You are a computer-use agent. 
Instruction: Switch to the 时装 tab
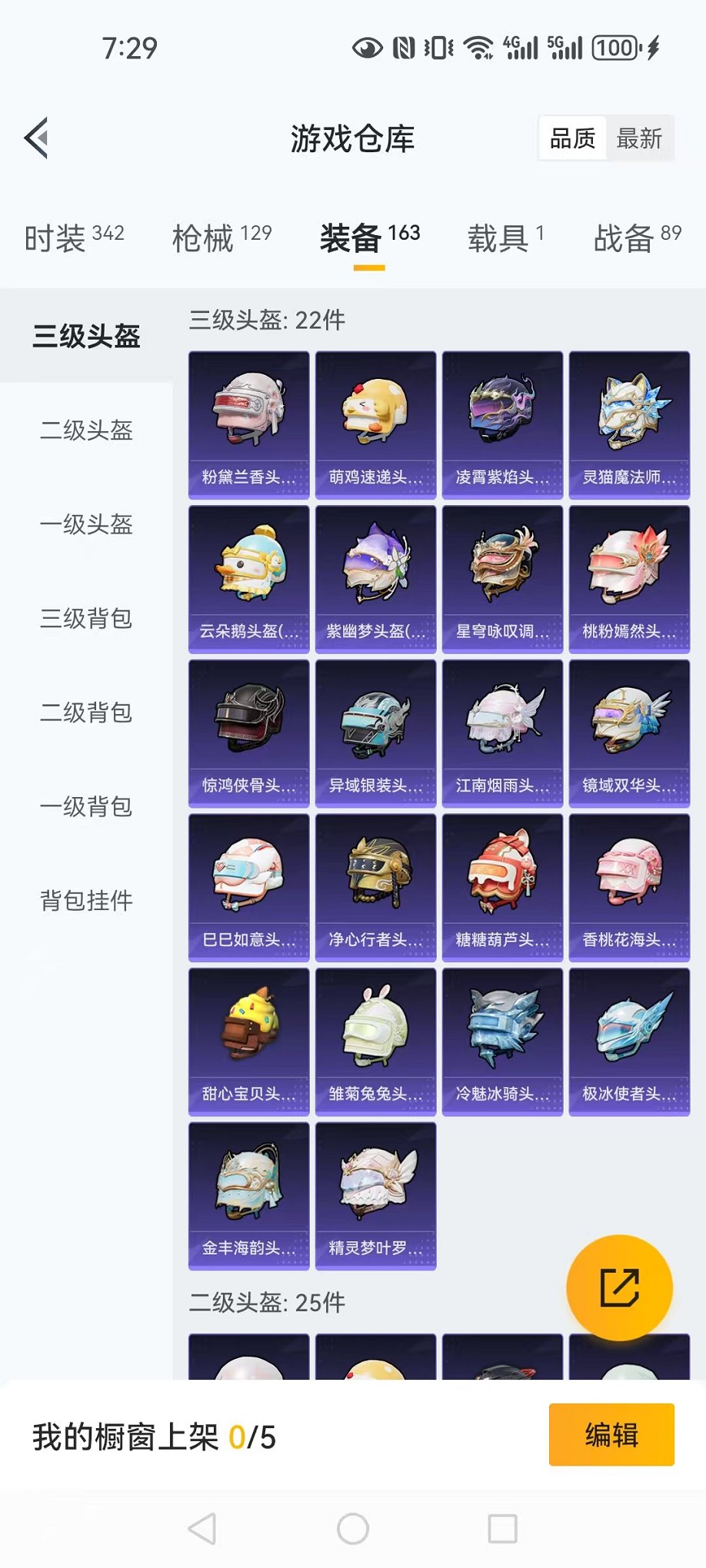74,238
